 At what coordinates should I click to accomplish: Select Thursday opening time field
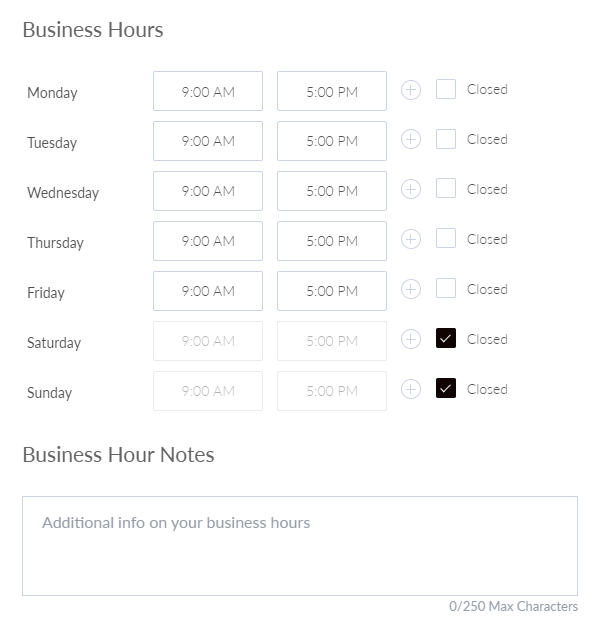coord(208,241)
